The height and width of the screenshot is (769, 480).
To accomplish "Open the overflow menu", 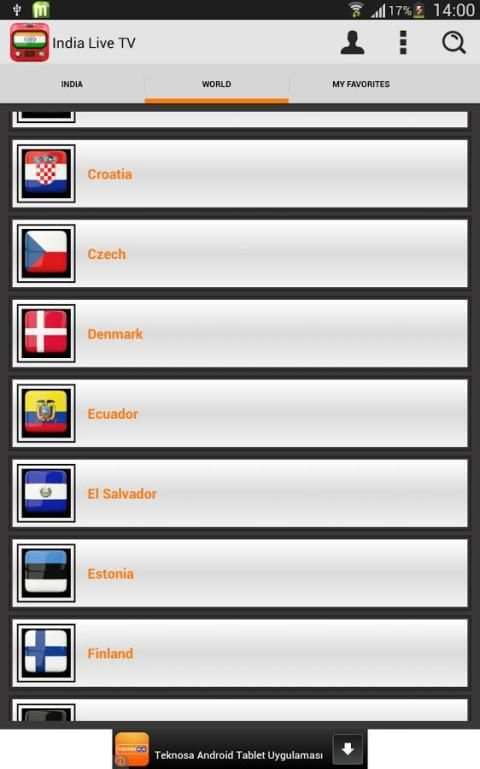I will 403,43.
